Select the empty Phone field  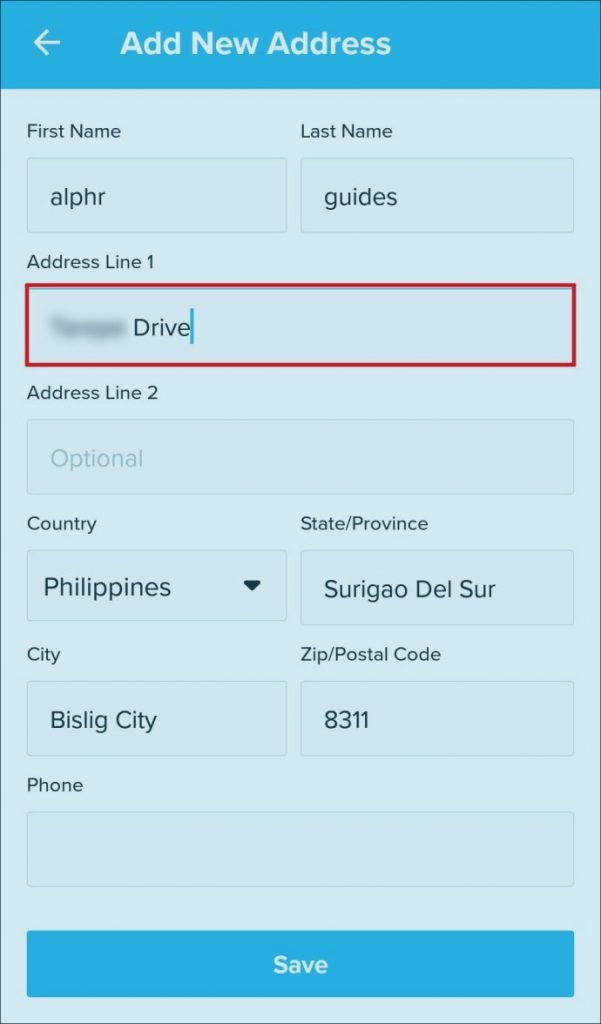(300, 849)
